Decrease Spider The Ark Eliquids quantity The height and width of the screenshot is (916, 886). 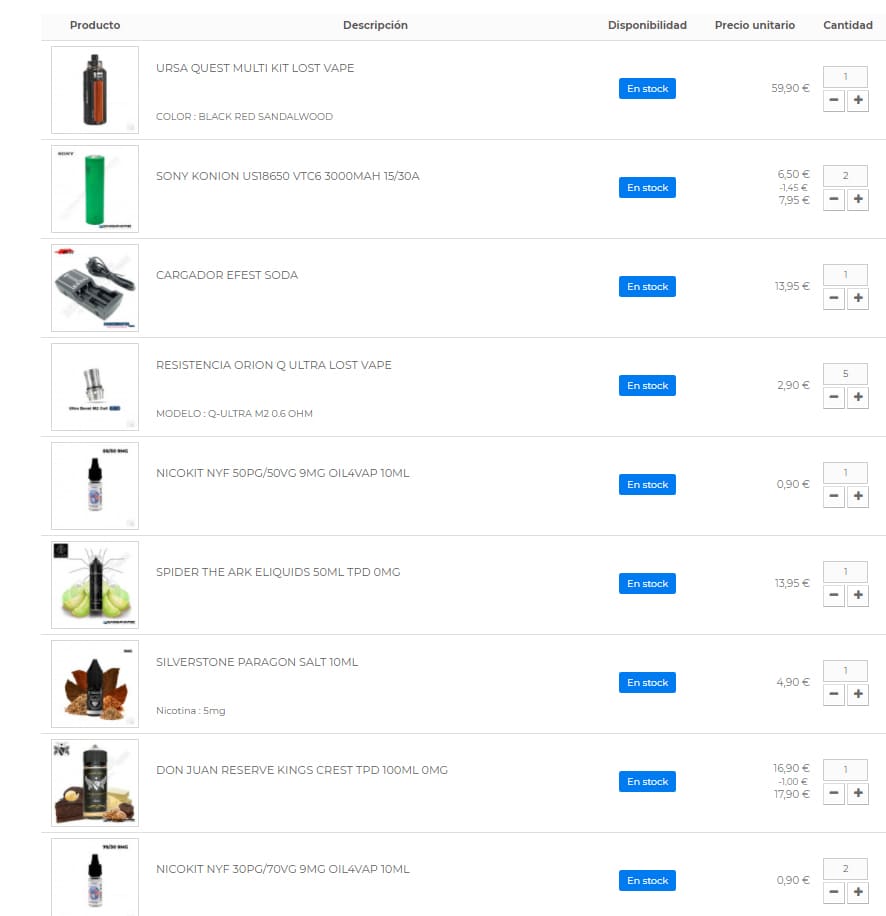pyautogui.click(x=834, y=595)
